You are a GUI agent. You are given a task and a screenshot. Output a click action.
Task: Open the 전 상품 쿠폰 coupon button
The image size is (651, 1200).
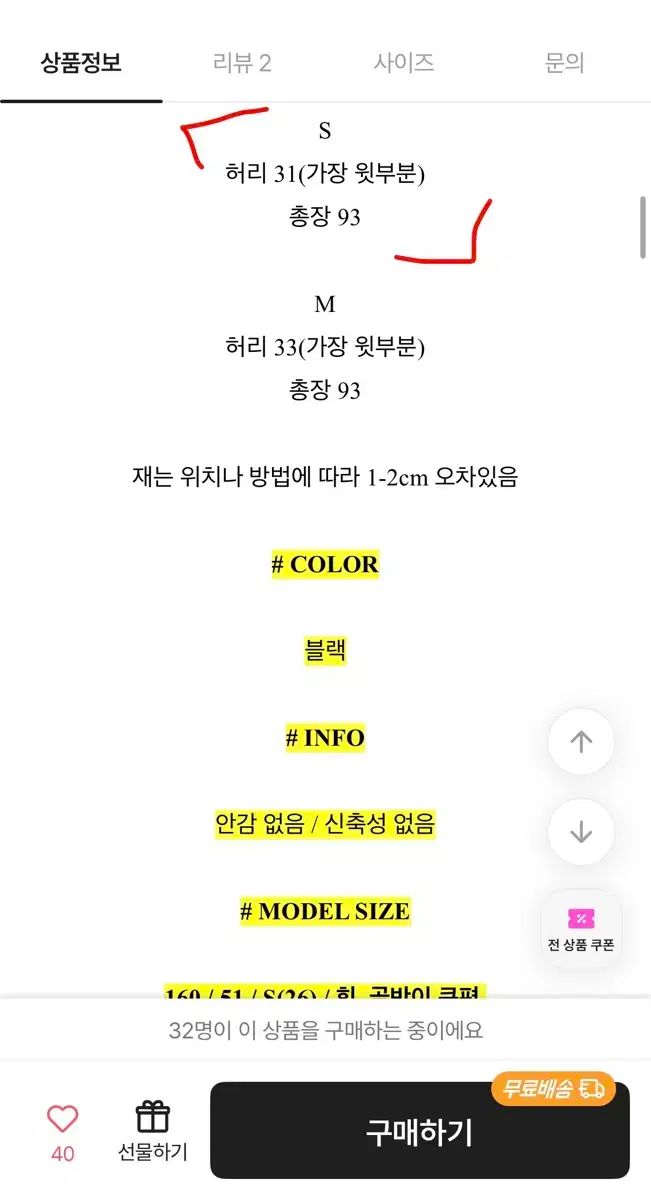click(581, 930)
